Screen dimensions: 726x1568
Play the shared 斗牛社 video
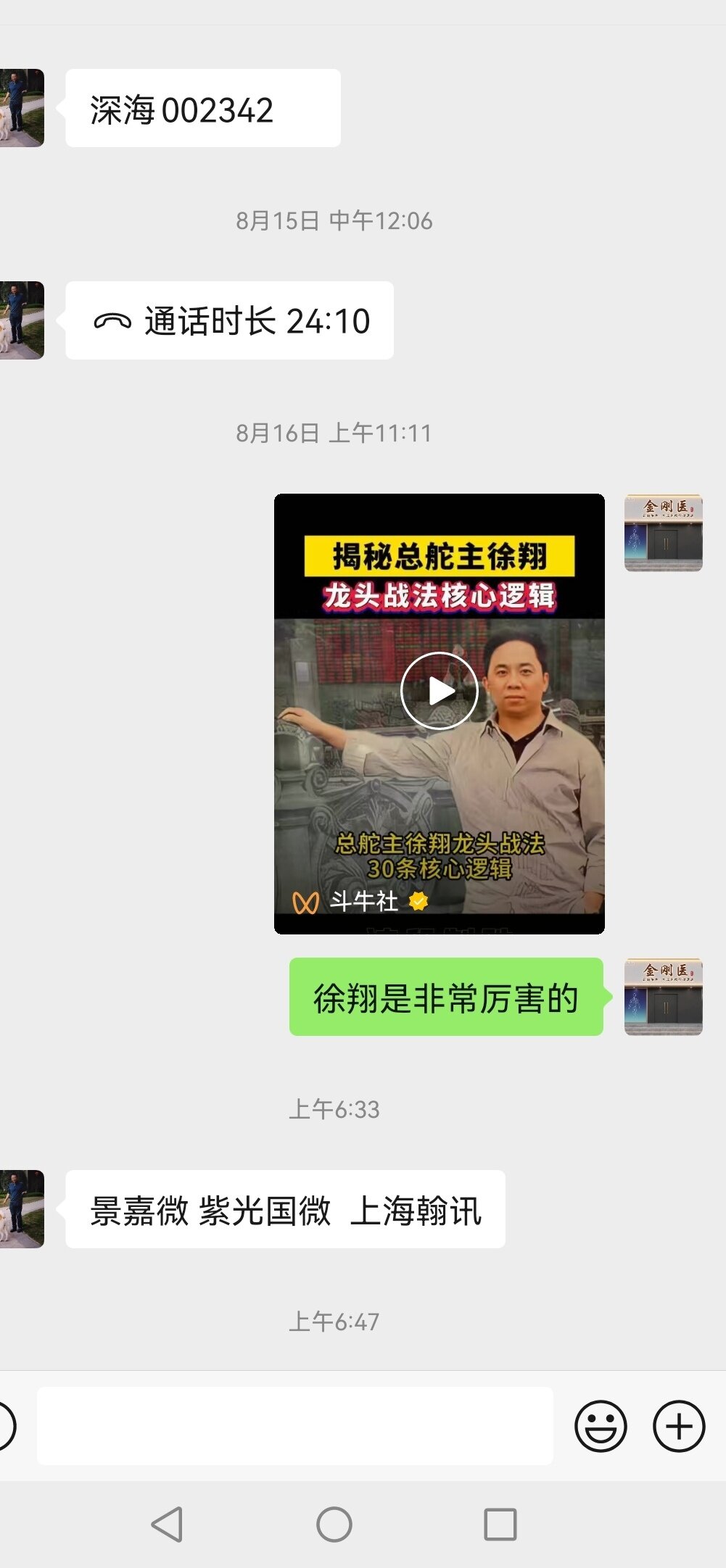439,691
